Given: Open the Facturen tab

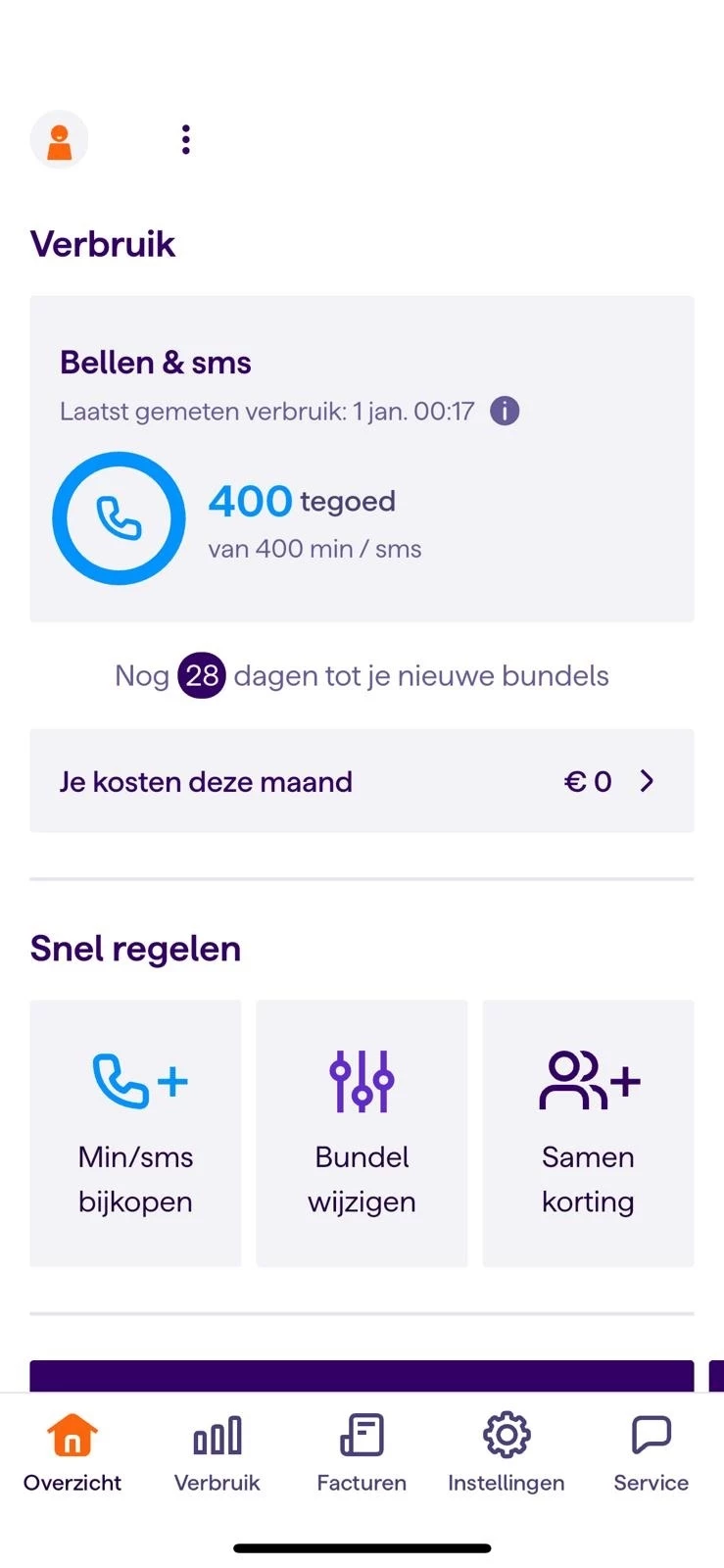Looking at the screenshot, I should tap(362, 1452).
